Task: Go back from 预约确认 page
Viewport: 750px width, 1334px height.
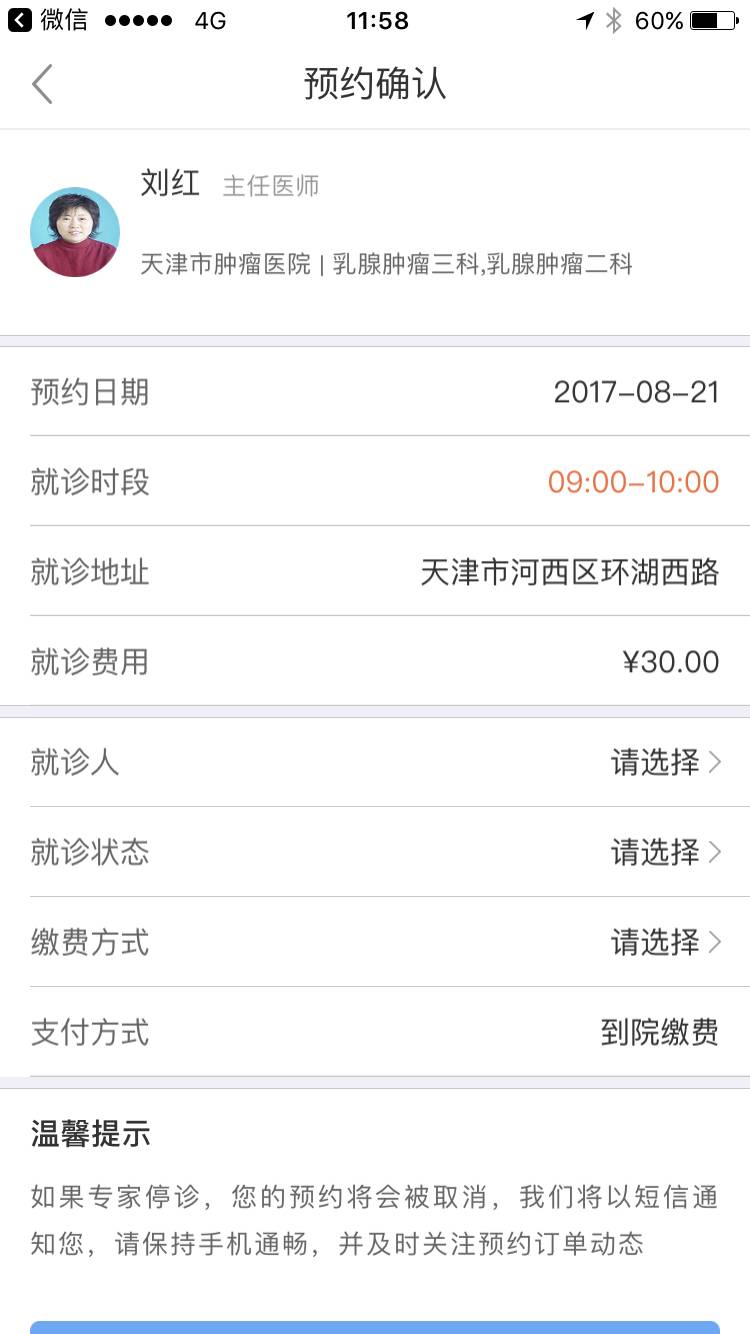Action: [42, 85]
